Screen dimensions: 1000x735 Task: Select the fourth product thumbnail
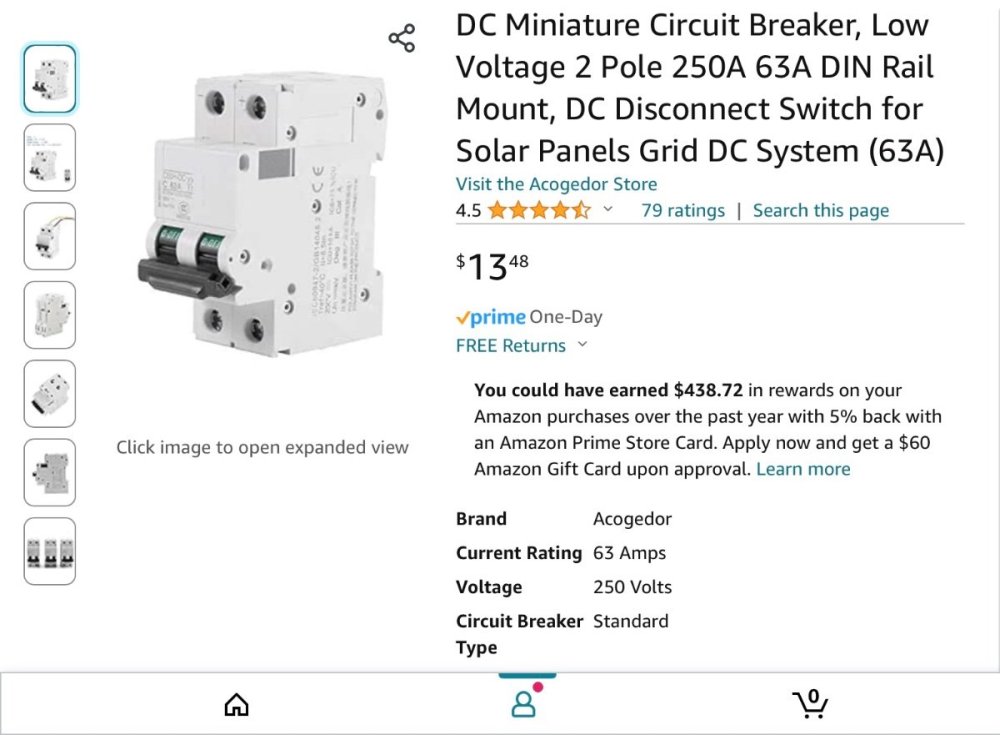(50, 315)
